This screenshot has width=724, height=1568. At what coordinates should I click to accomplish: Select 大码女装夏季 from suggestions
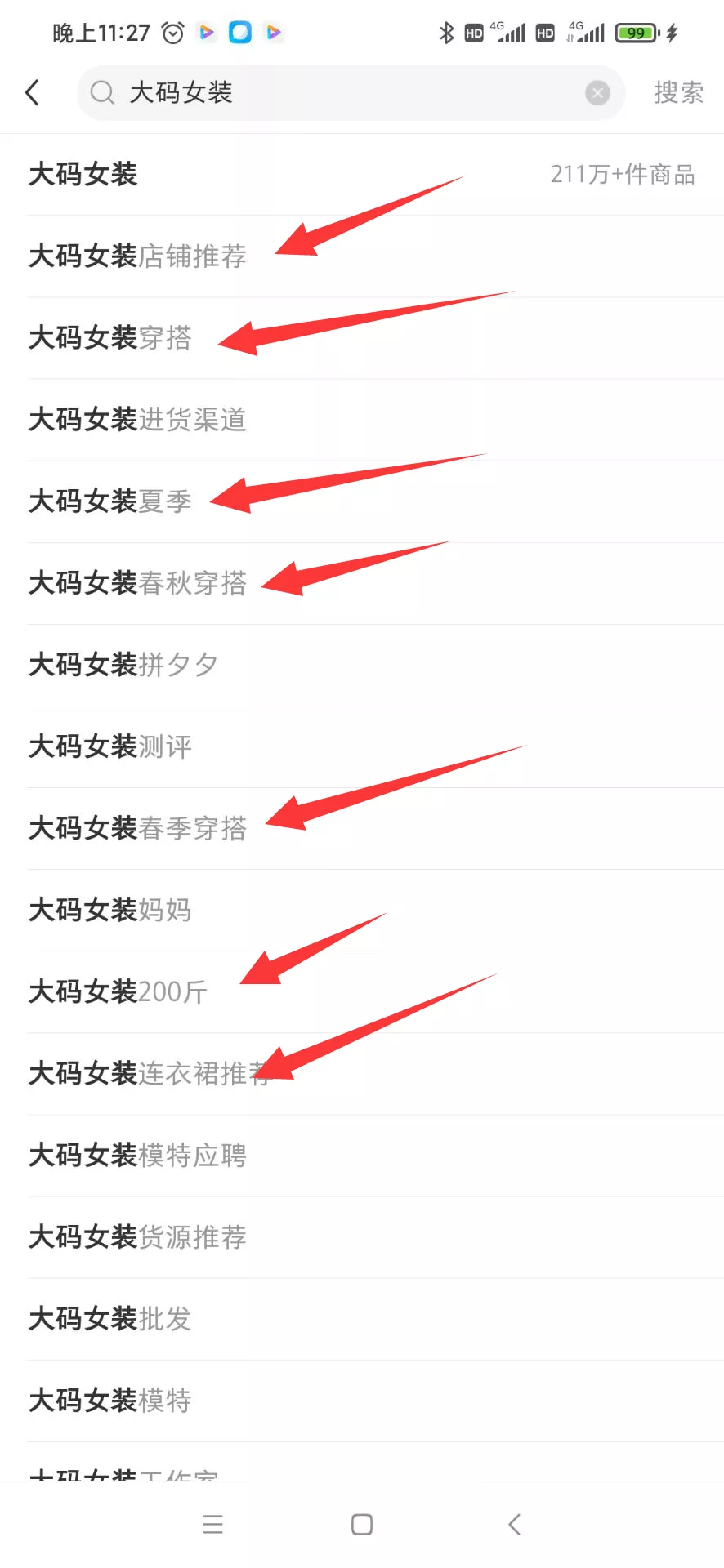[x=110, y=501]
